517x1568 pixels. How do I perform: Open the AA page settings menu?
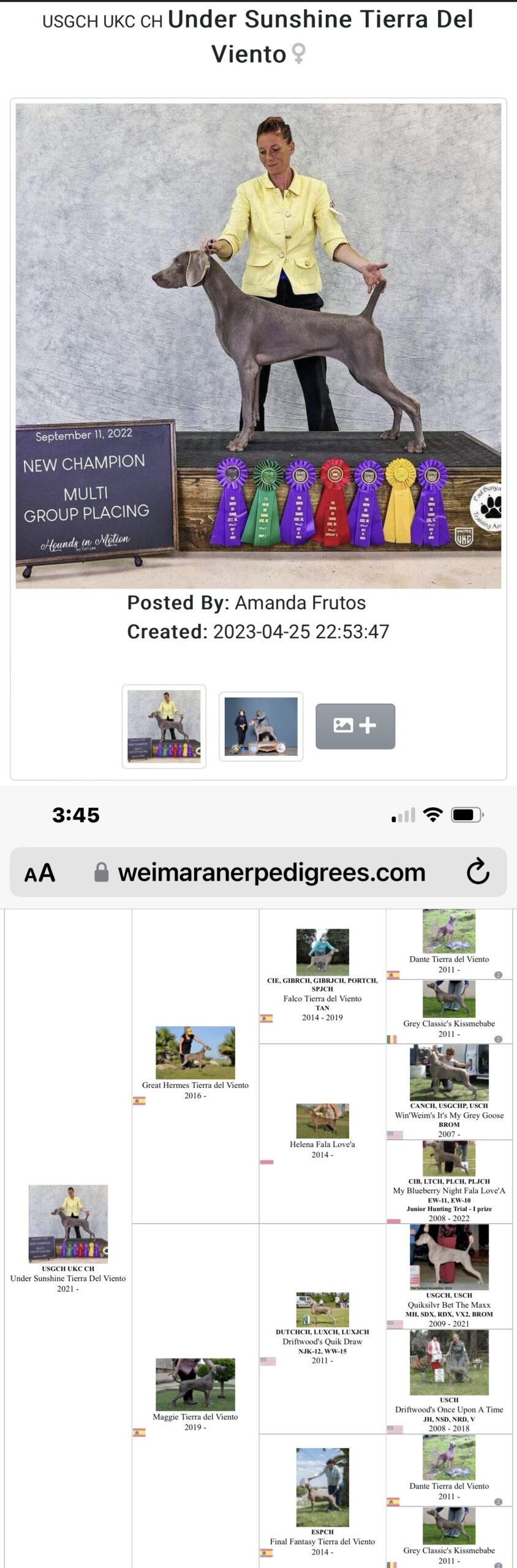tap(40, 872)
